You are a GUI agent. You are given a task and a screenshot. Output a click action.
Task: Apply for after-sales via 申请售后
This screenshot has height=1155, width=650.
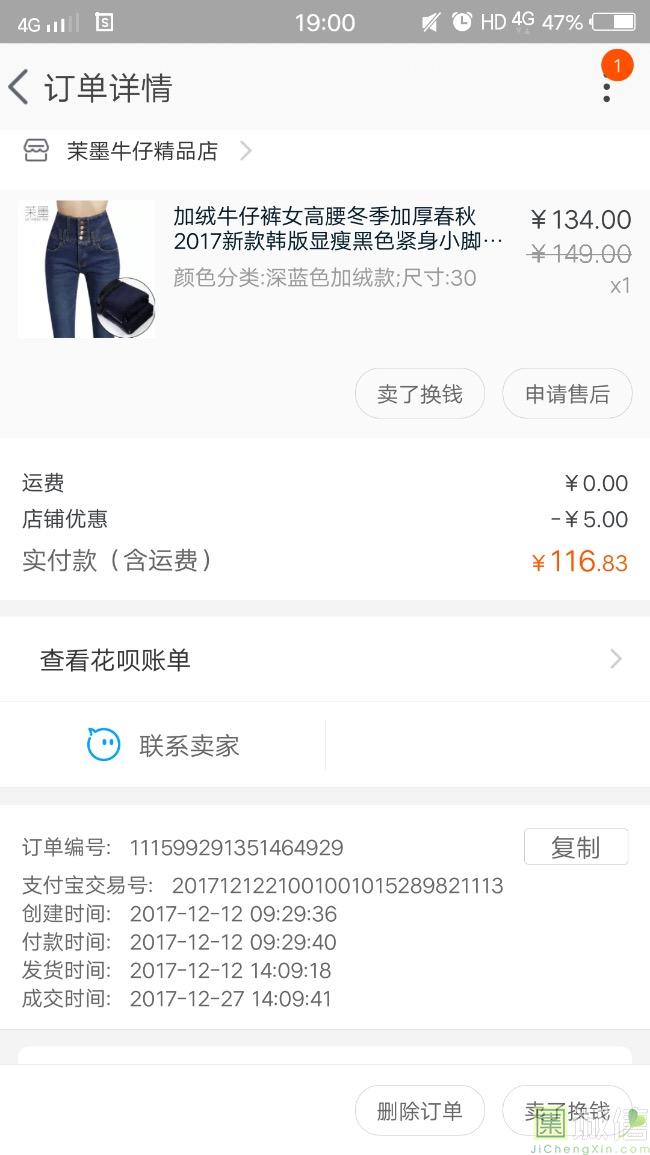pyautogui.click(x=567, y=394)
